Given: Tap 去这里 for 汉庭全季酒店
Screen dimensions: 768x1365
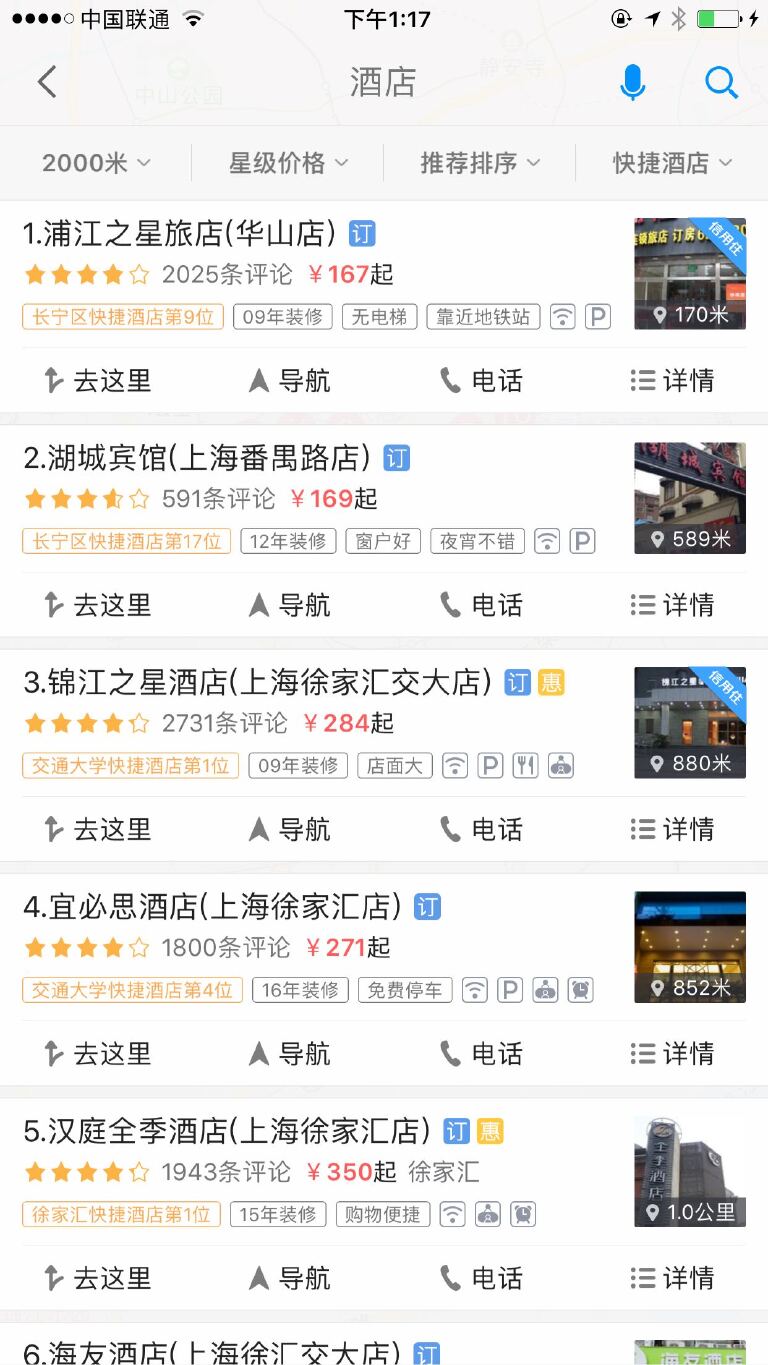Looking at the screenshot, I should pos(96,1277).
